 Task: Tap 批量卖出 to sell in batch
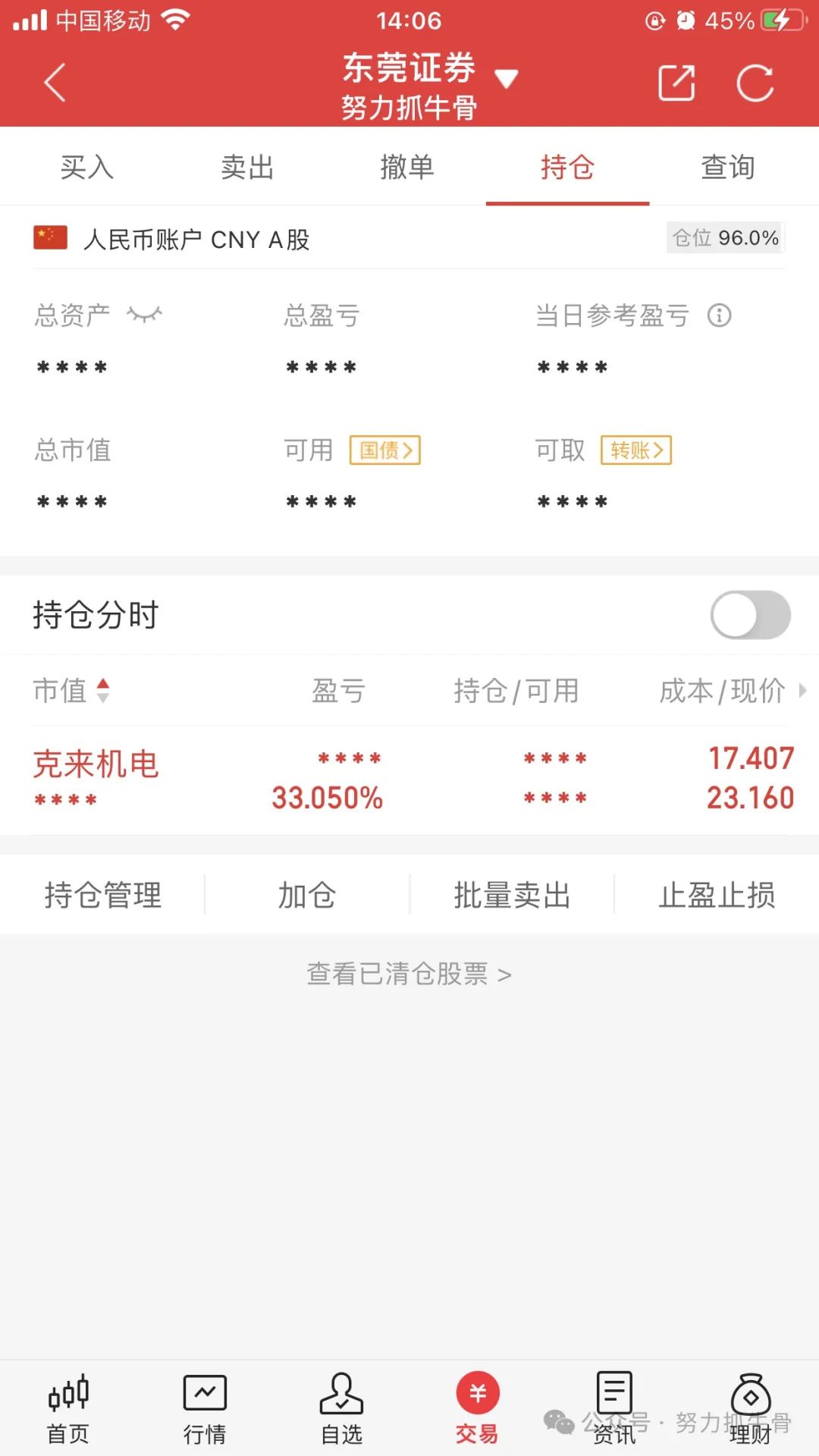point(512,895)
